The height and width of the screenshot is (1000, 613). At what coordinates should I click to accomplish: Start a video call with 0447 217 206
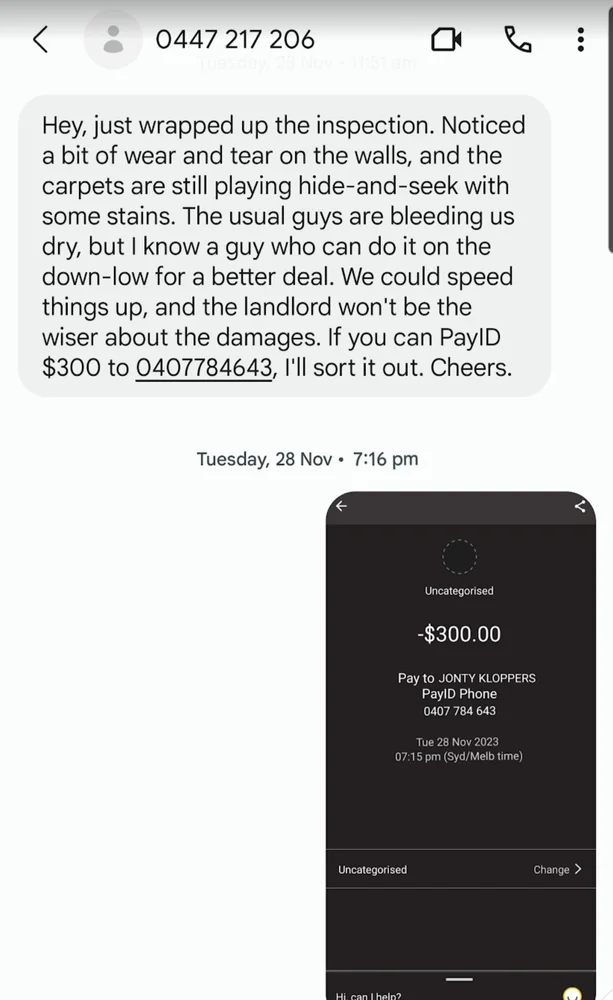tap(446, 40)
